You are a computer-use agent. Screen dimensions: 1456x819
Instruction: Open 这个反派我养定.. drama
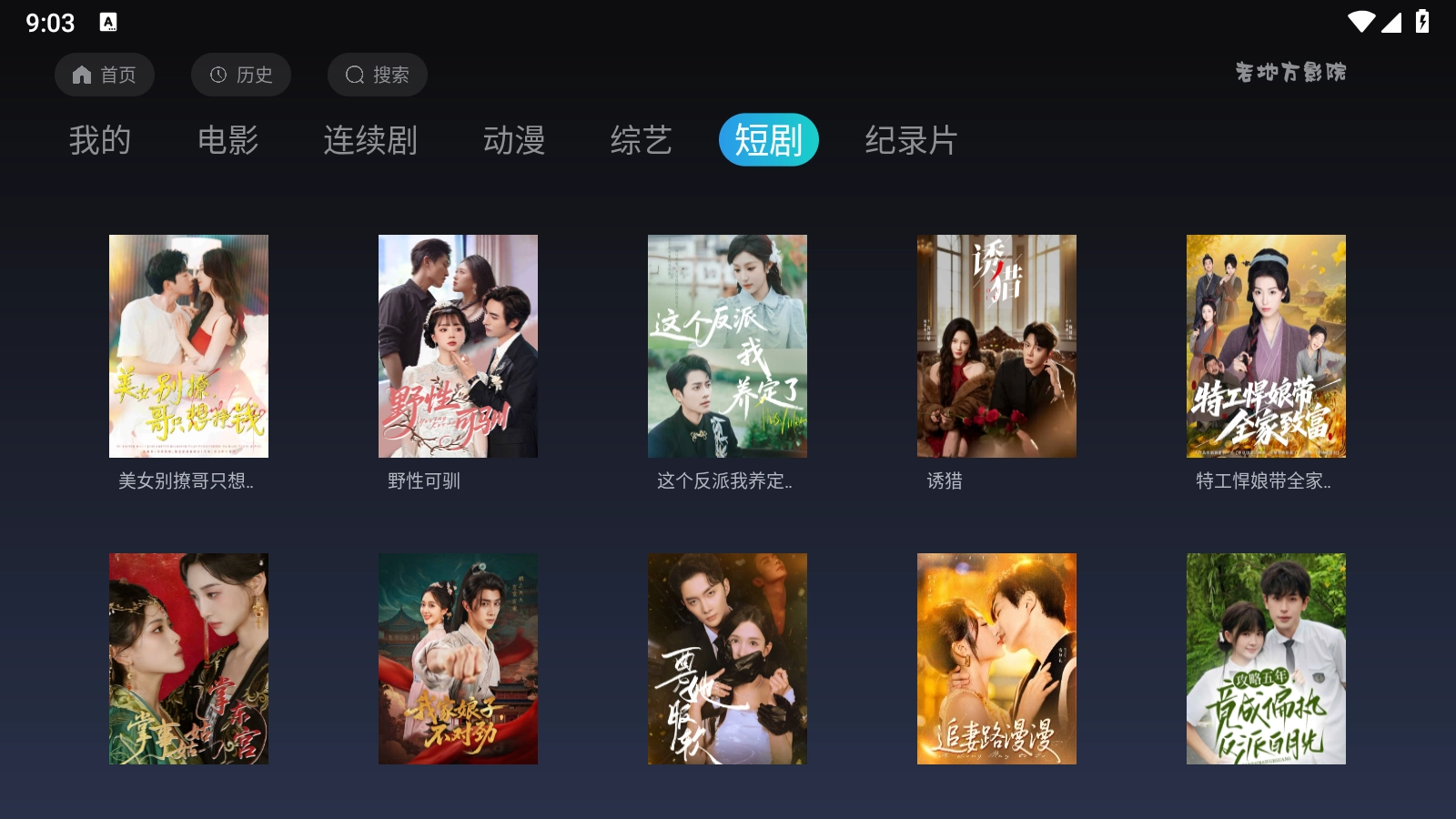(x=727, y=346)
